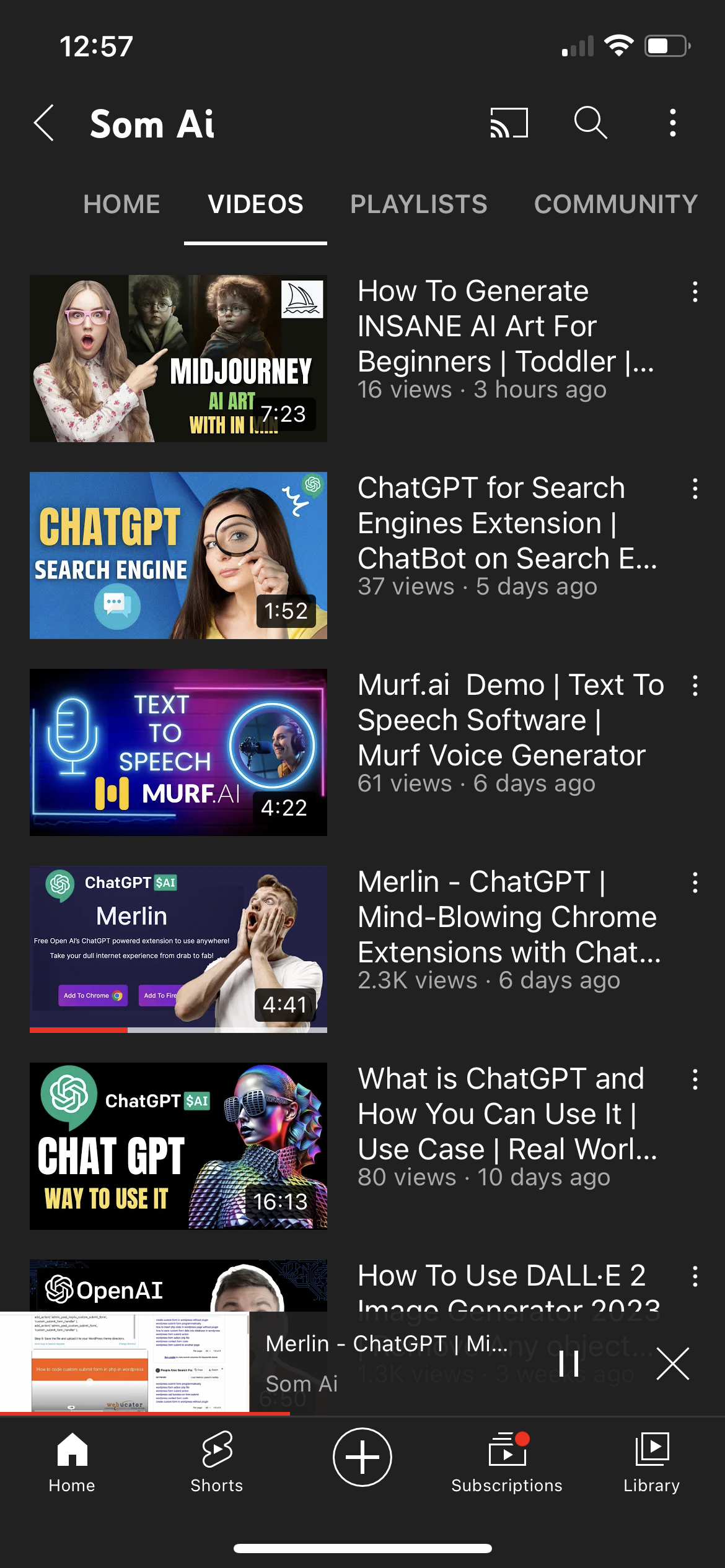Watch the Murf.ai Demo video
The height and width of the screenshot is (1568, 725).
(178, 752)
